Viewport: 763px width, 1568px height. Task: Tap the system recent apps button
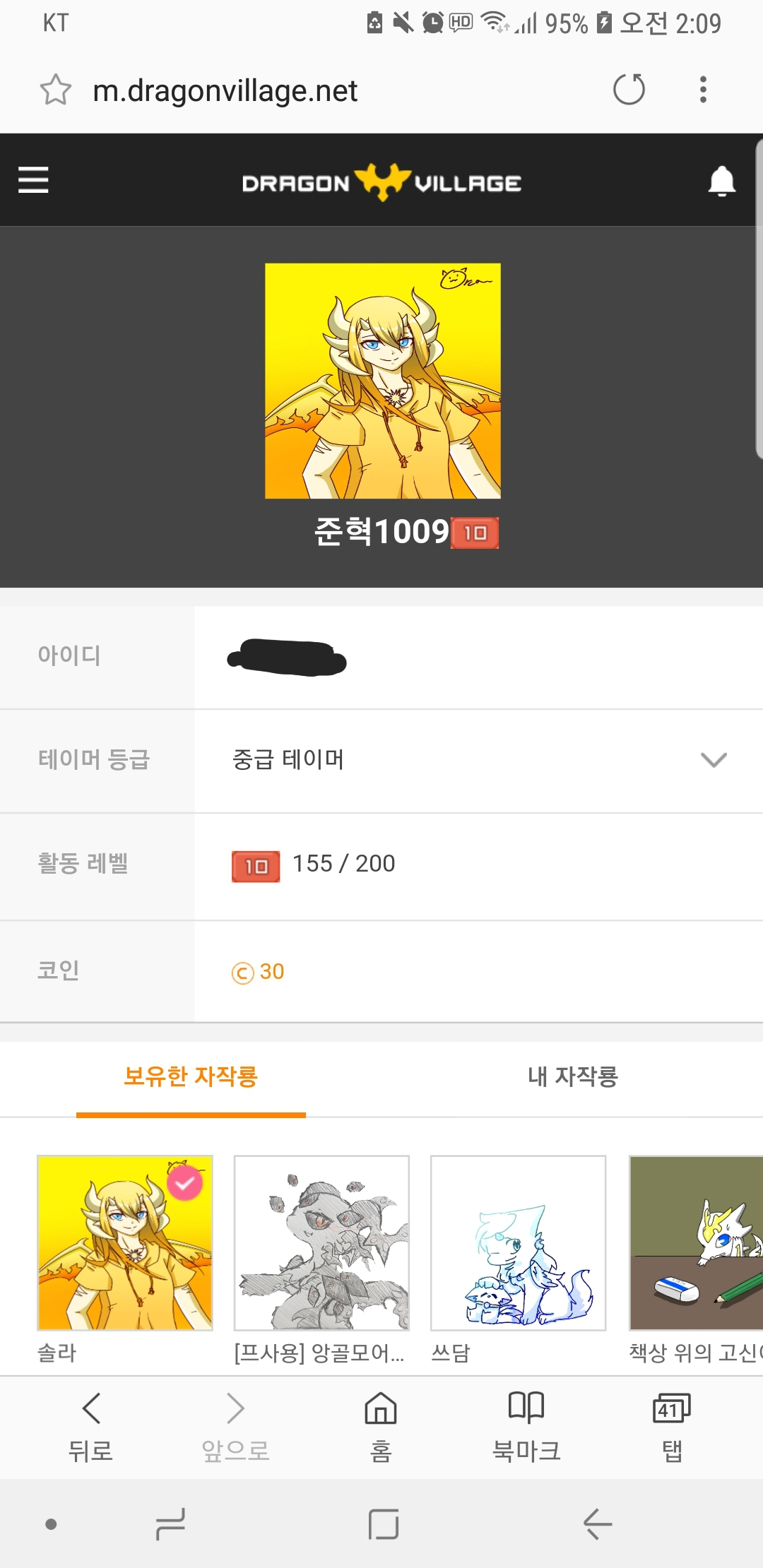[x=170, y=1524]
